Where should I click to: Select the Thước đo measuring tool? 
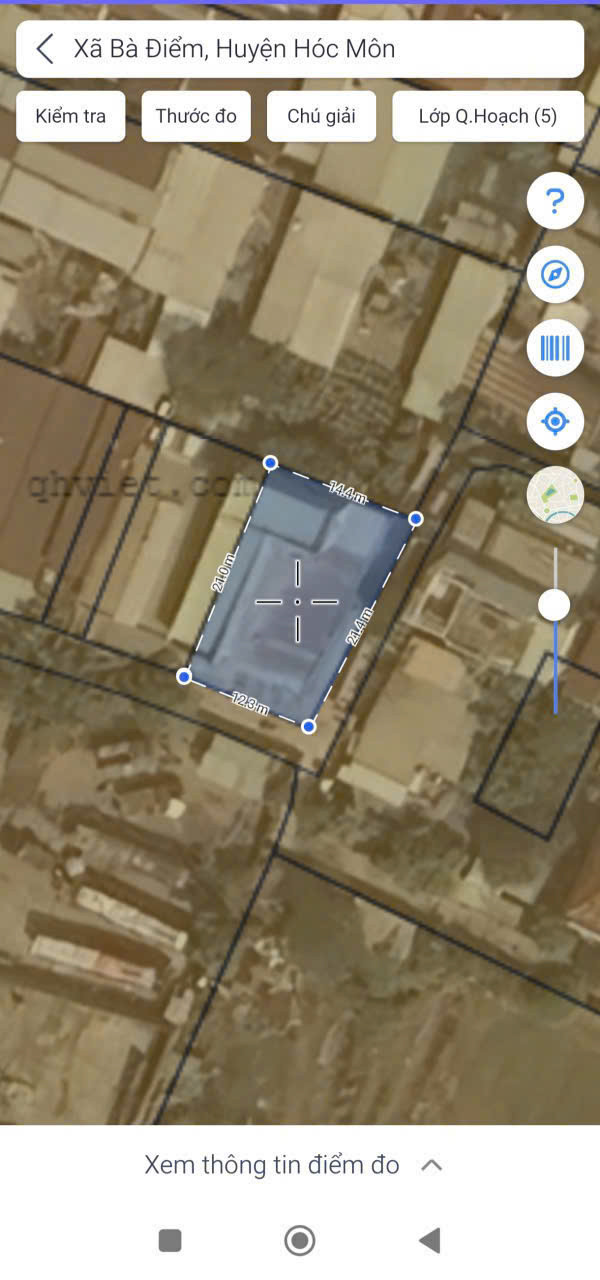(x=196, y=116)
